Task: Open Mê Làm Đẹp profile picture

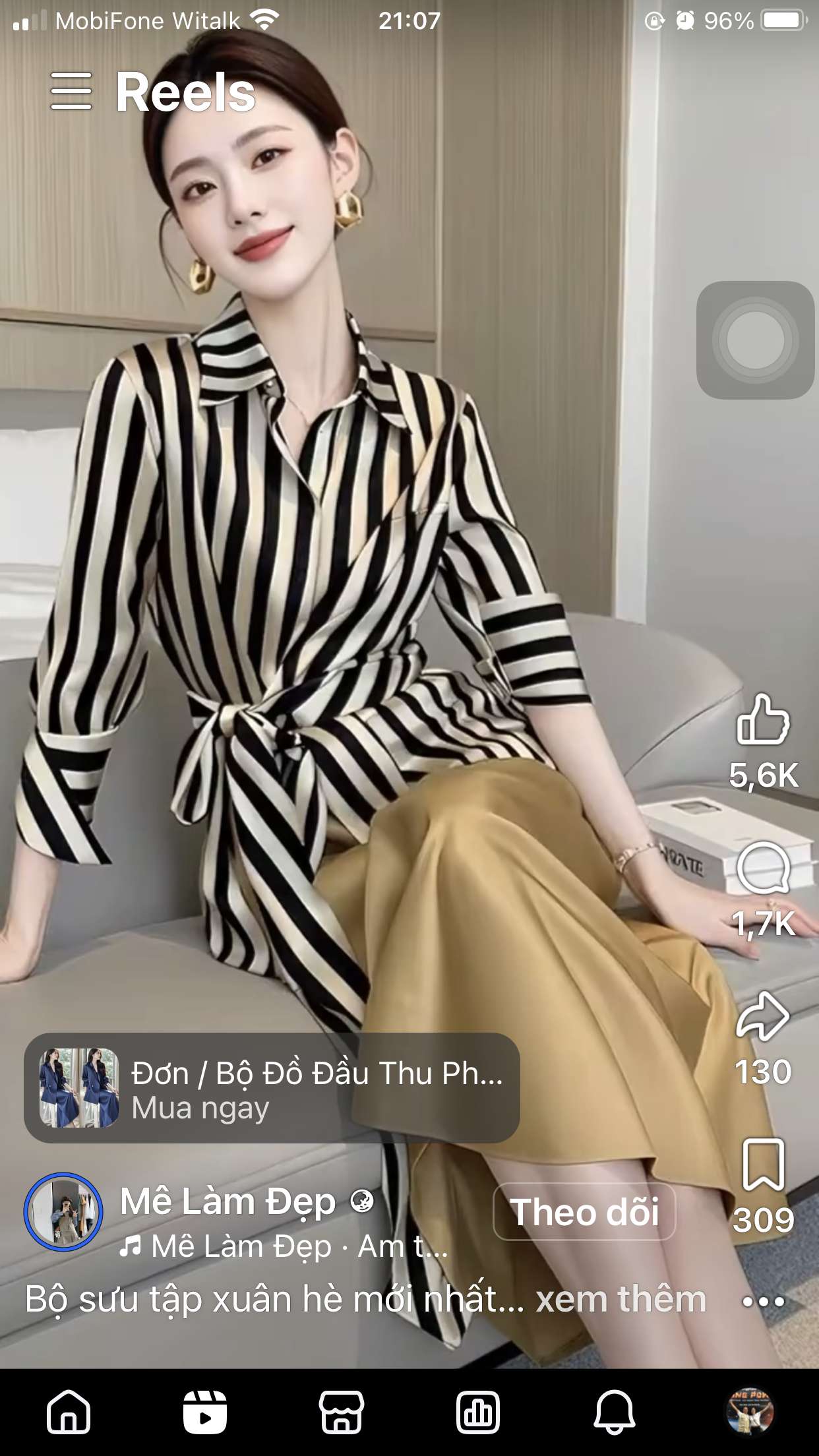Action: point(63,1212)
